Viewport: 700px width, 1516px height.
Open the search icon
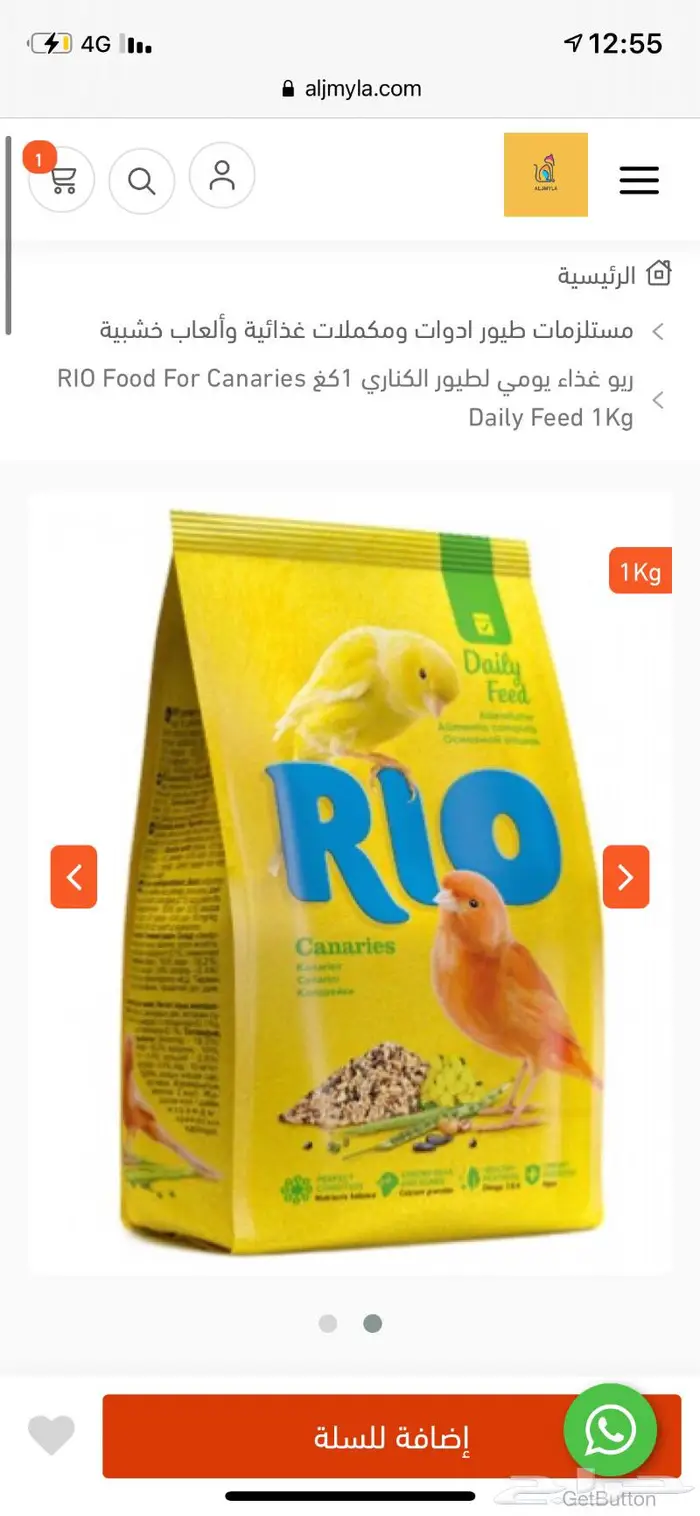pyautogui.click(x=142, y=181)
